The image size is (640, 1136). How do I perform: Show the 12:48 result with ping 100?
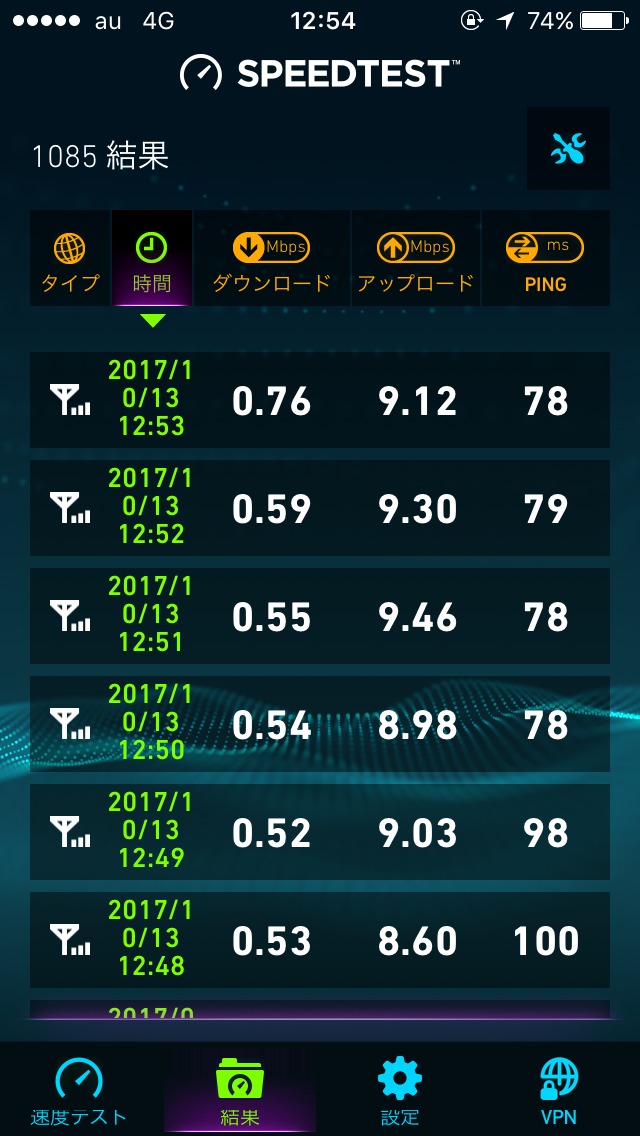[319, 940]
